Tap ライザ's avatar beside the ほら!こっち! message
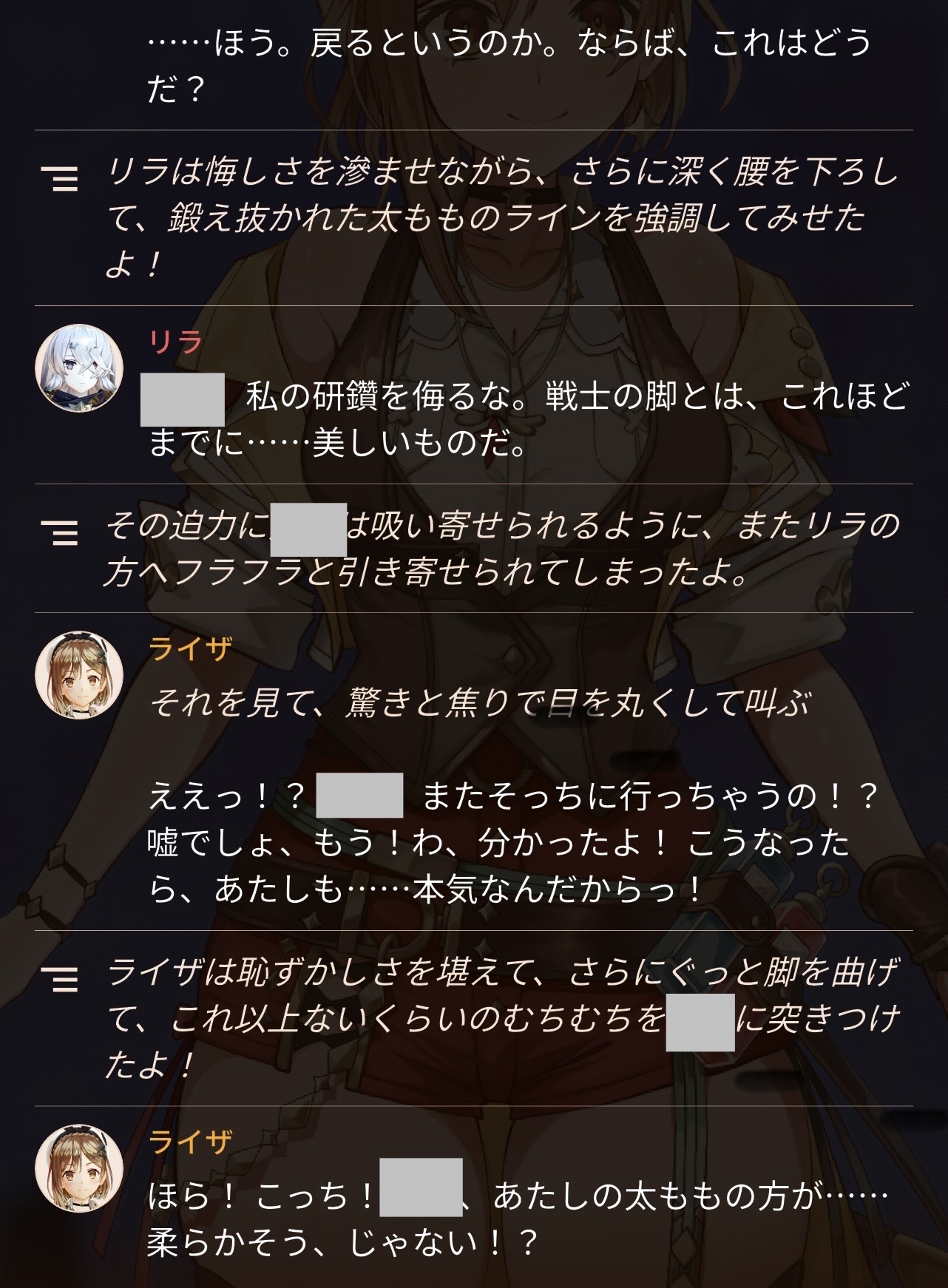Screen dimensions: 948x1288 point(79,1169)
